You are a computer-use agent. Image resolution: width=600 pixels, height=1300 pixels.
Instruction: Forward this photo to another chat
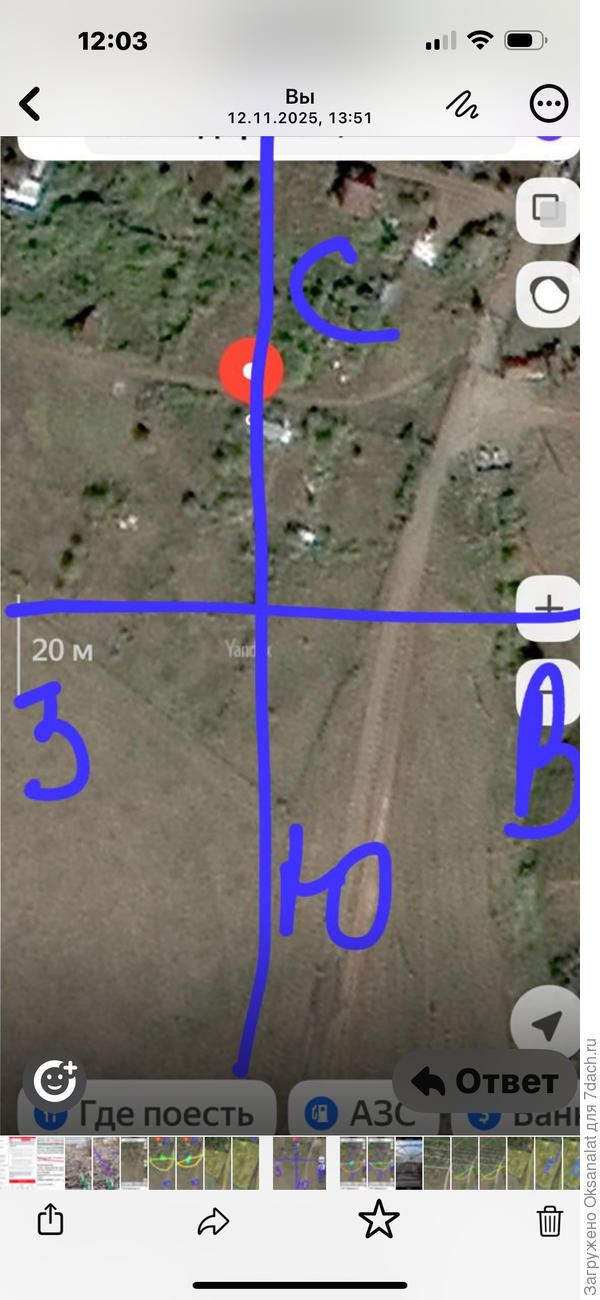tap(214, 1220)
